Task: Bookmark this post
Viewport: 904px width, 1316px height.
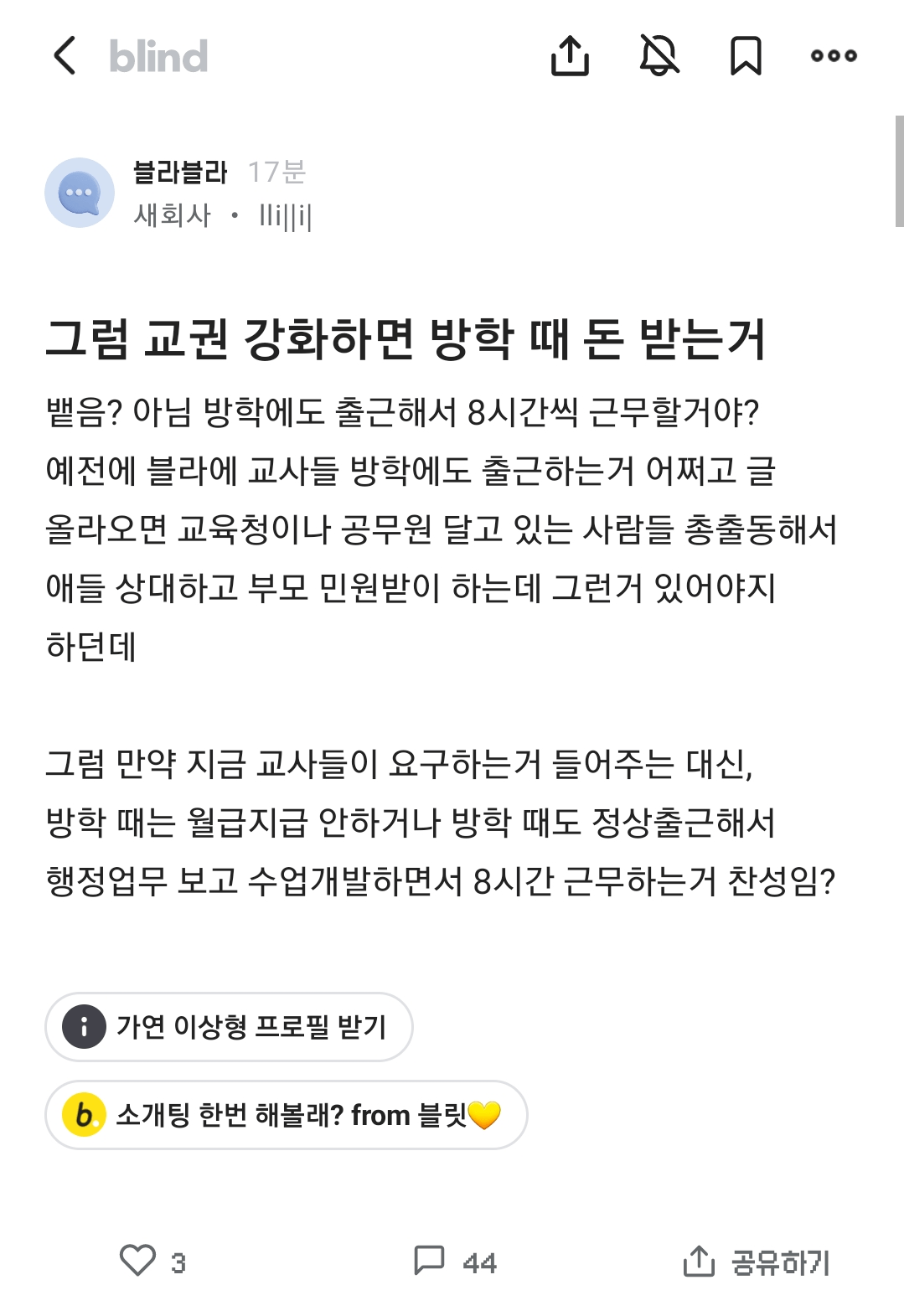Action: 746,56
